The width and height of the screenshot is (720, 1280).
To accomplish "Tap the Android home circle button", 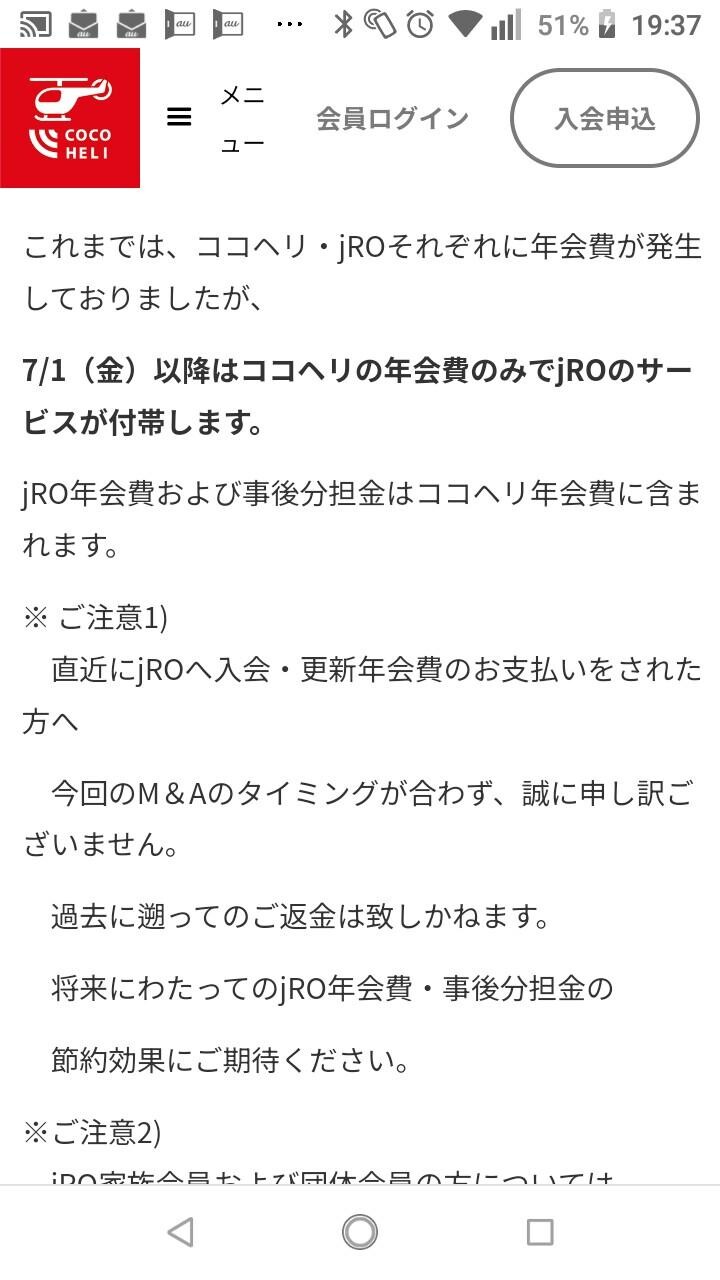I will pos(360,1233).
